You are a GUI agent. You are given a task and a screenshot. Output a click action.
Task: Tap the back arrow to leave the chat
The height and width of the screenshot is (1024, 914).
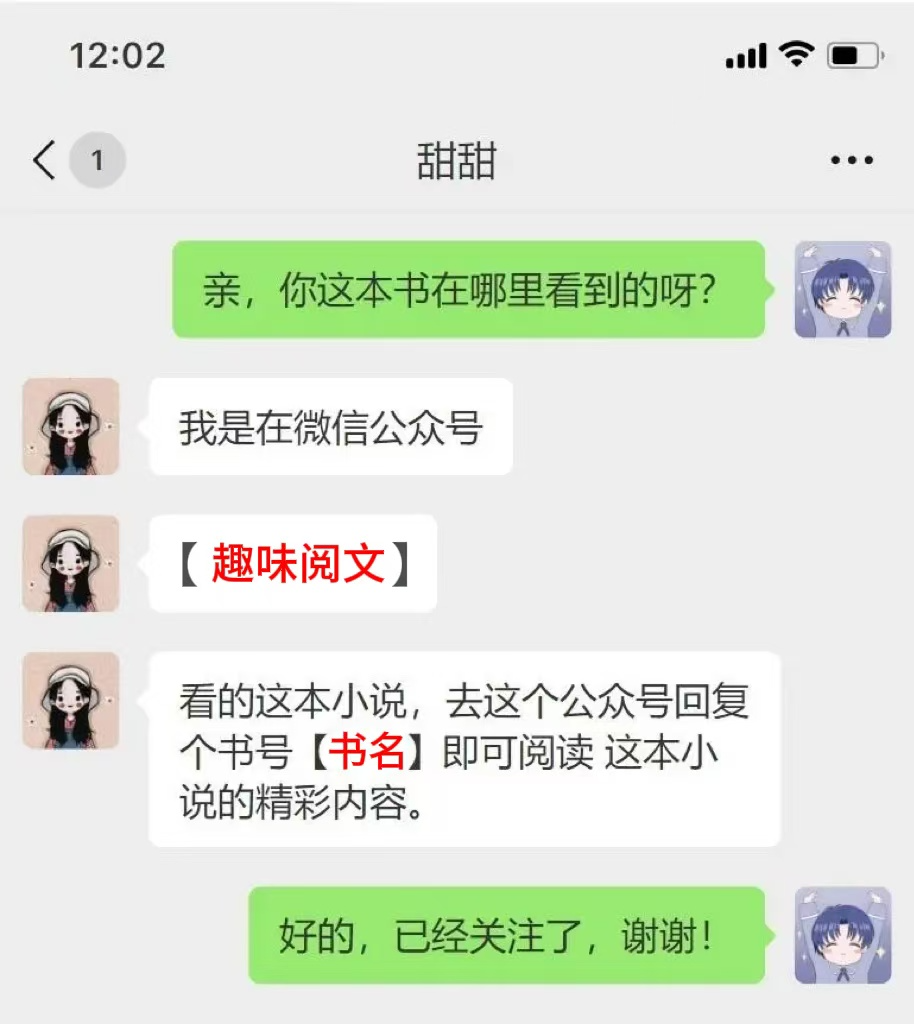pos(42,160)
